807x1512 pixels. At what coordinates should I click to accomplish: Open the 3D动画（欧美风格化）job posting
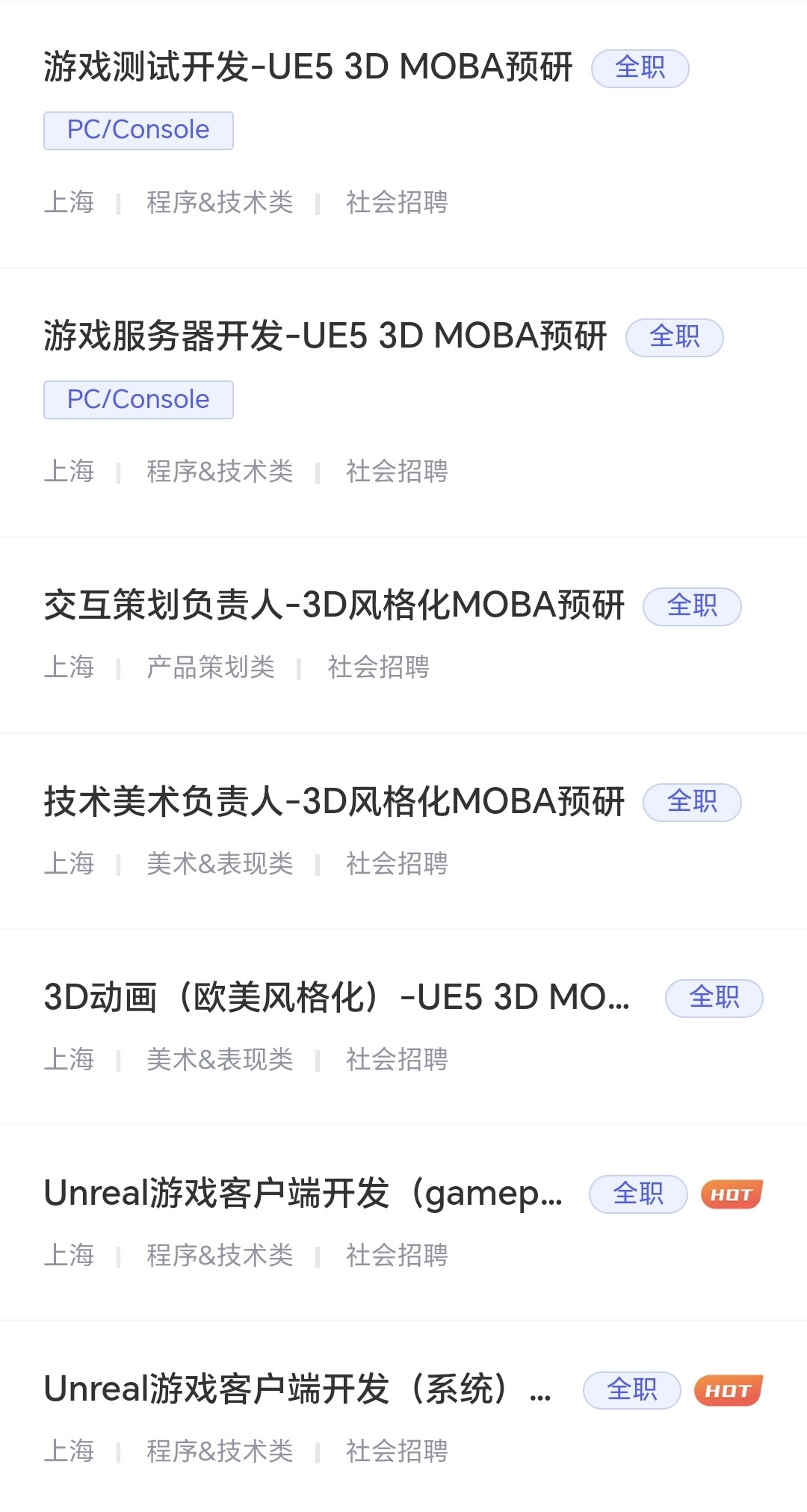pos(336,997)
